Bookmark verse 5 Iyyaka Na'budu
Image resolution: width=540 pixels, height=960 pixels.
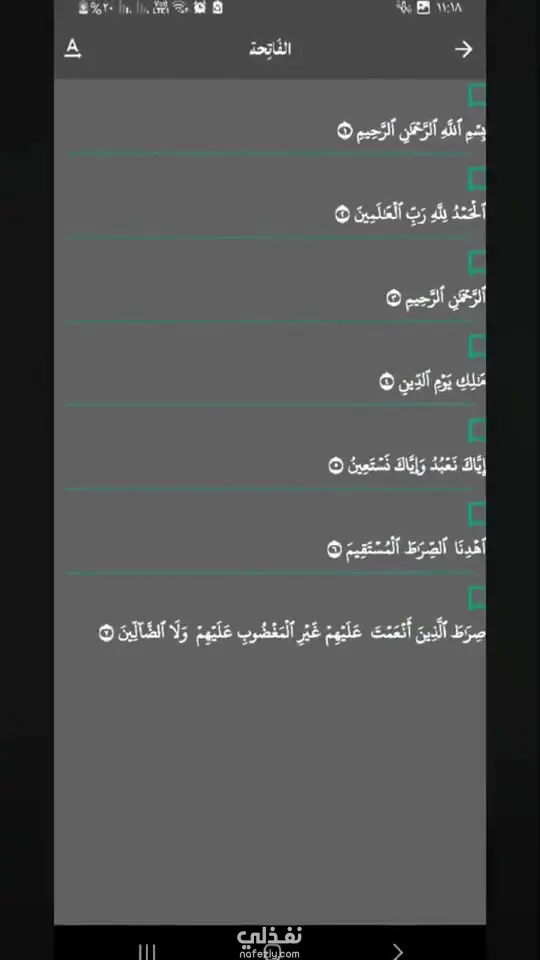tap(477, 430)
